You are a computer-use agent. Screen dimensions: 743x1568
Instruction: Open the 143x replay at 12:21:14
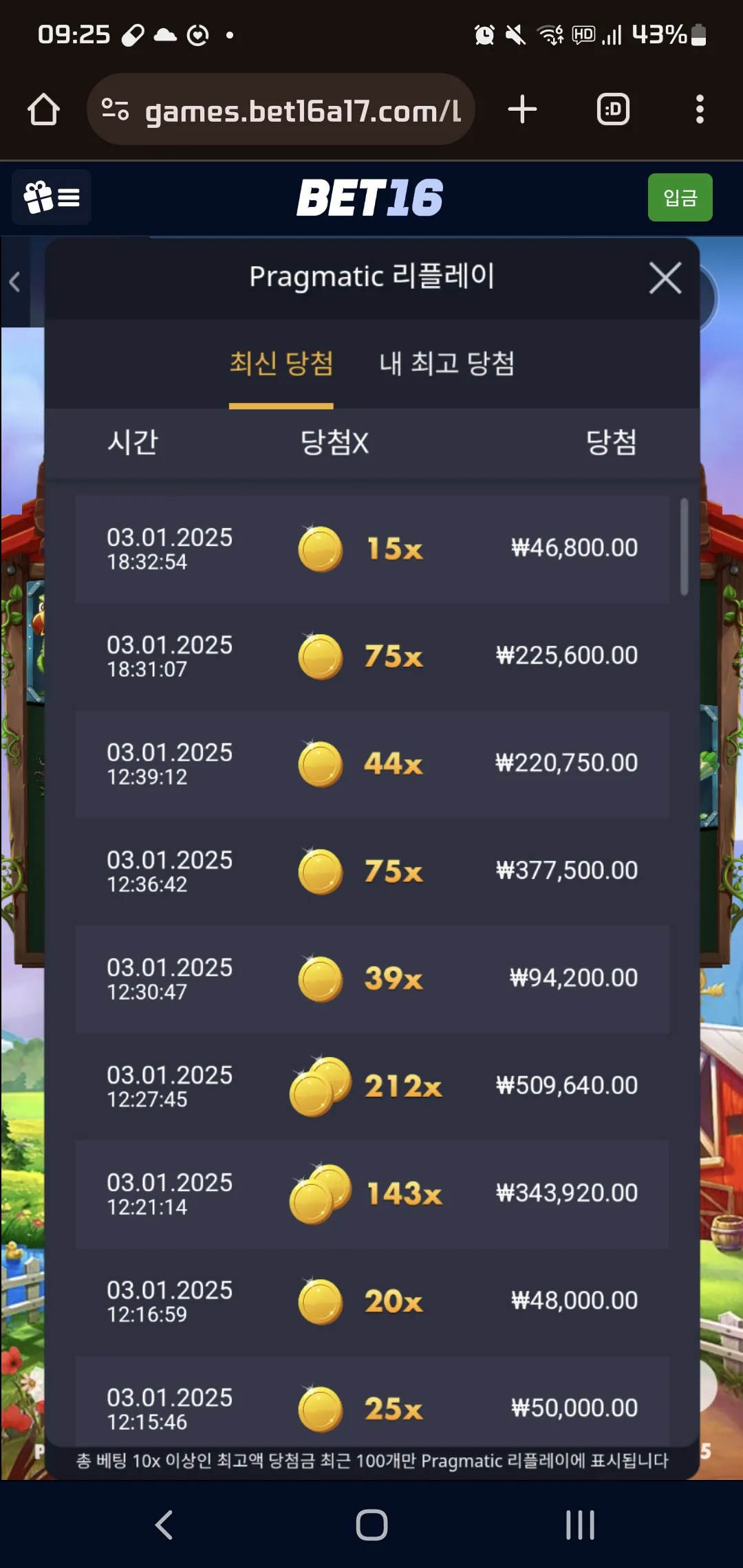coord(371,1194)
